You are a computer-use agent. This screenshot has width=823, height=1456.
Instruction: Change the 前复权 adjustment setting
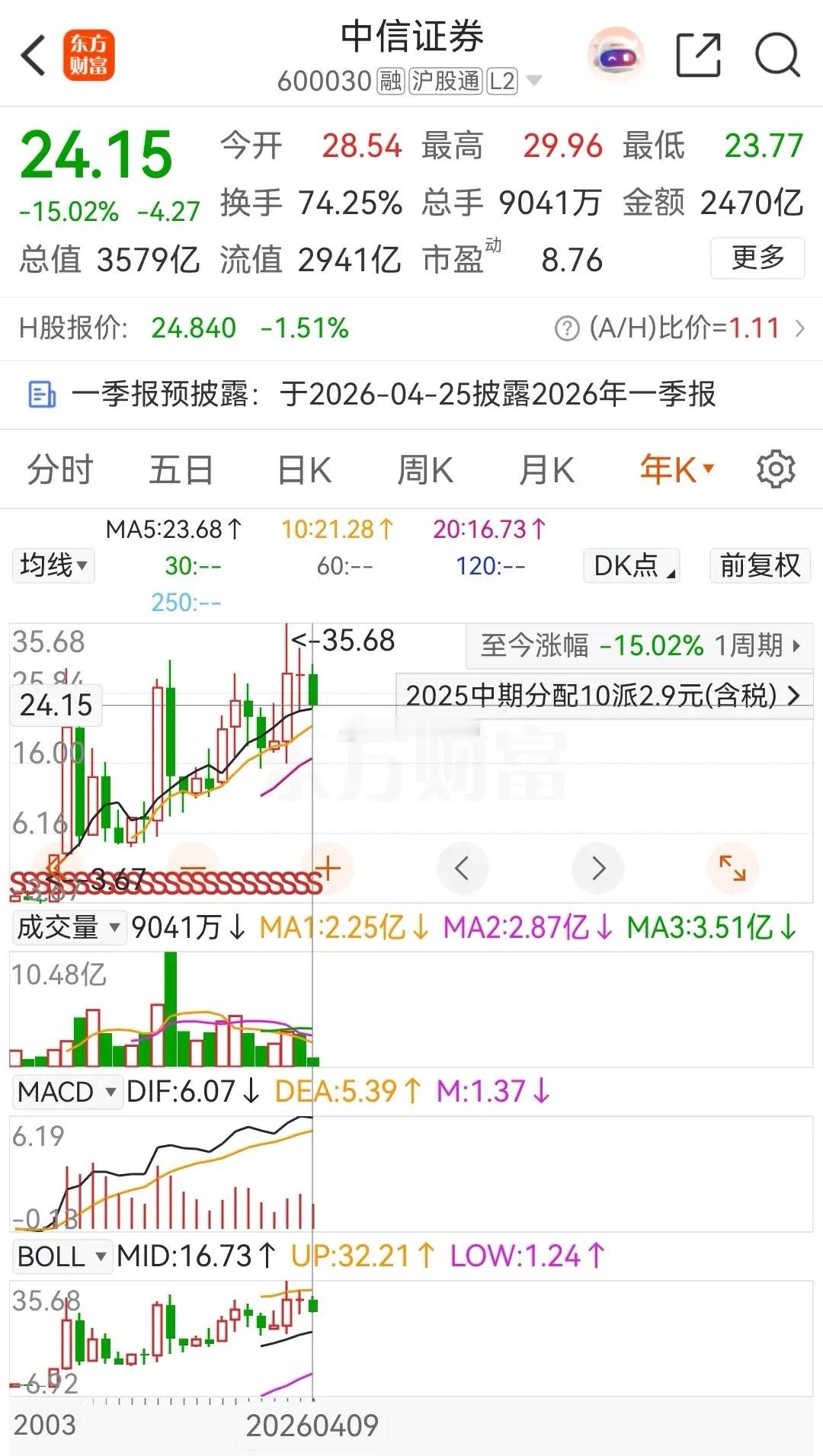[x=760, y=565]
